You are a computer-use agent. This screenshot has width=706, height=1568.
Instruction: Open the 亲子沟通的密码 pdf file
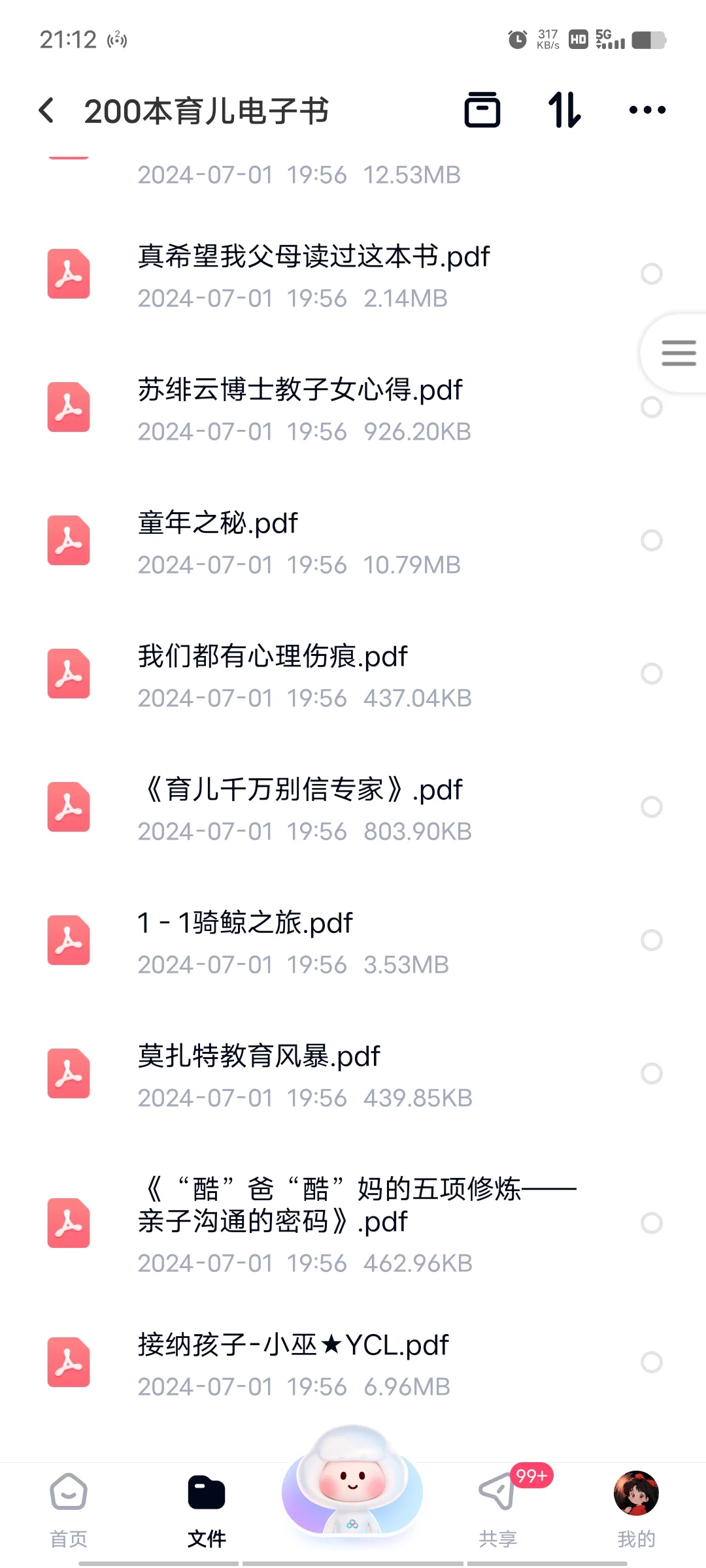coord(353,1224)
